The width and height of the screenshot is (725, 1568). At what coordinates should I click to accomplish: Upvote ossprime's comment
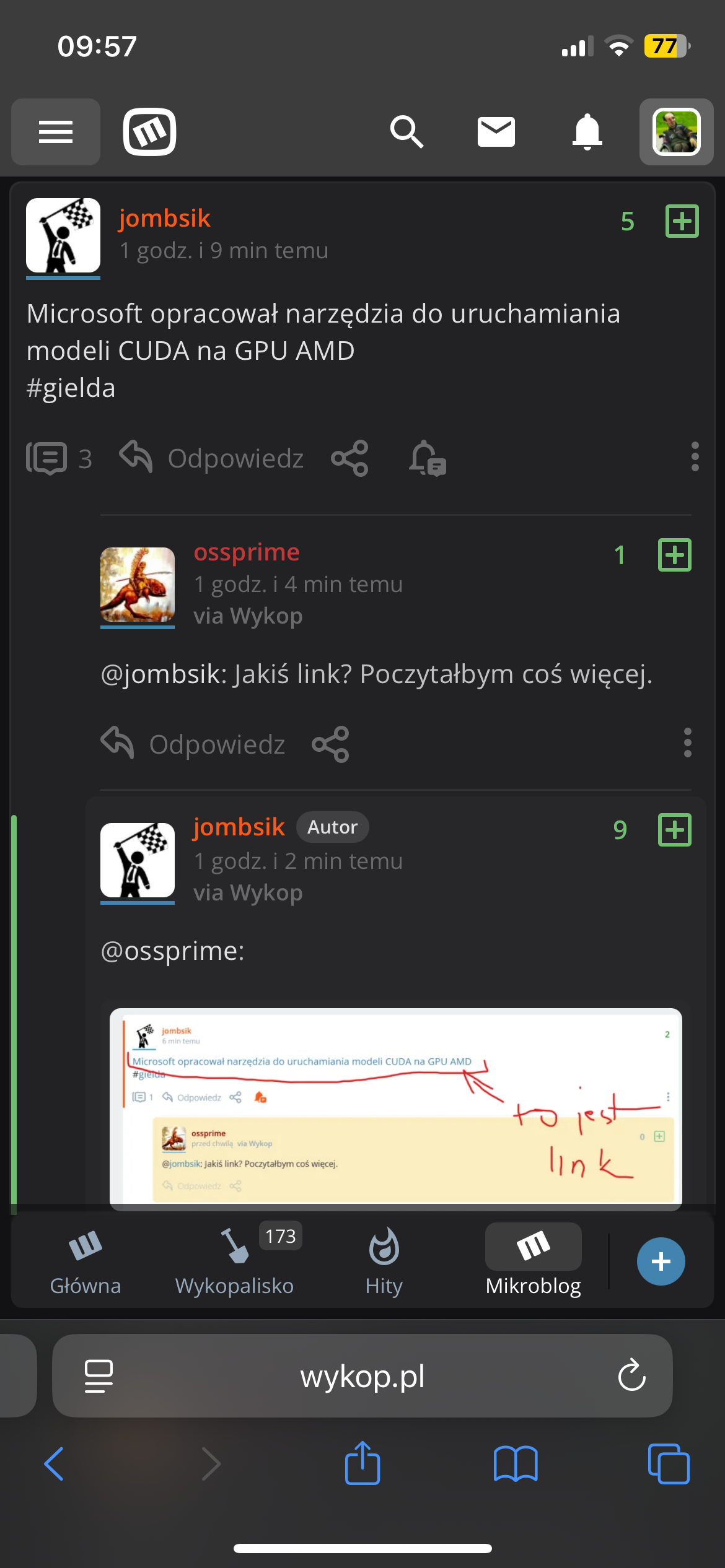(x=674, y=555)
